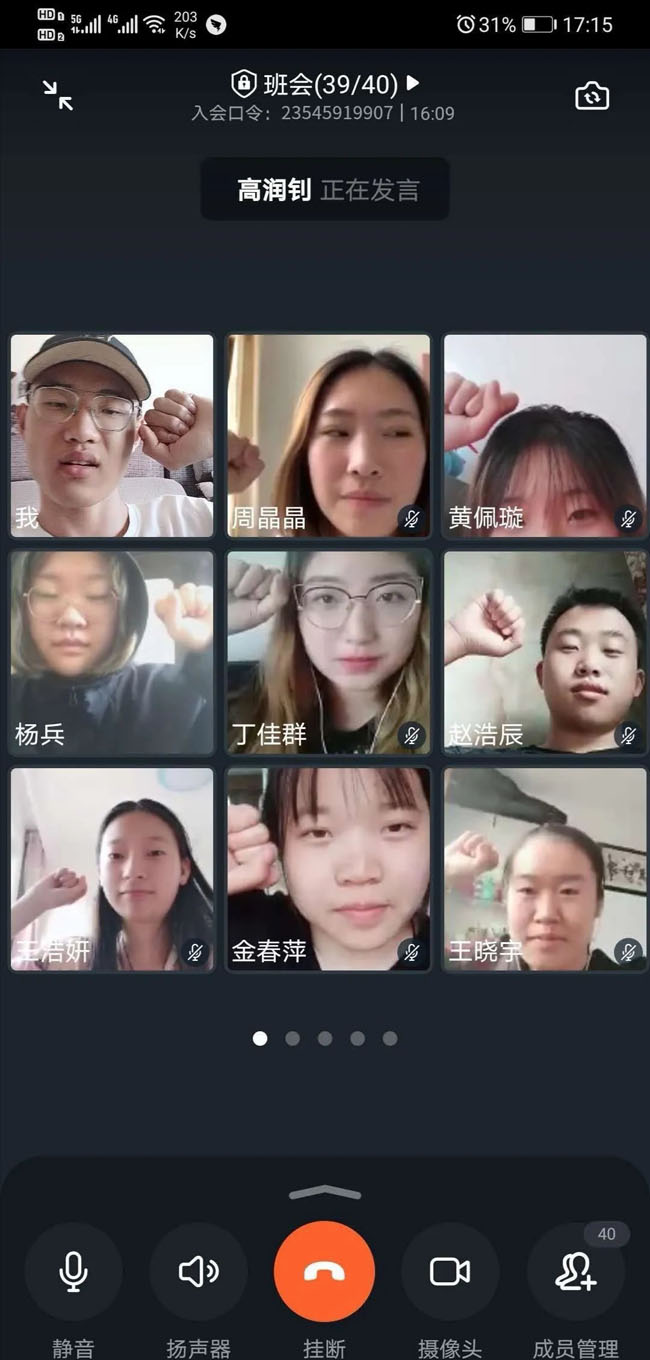Expand the bottom toolbar handle
The height and width of the screenshot is (1360, 650).
(324, 1192)
